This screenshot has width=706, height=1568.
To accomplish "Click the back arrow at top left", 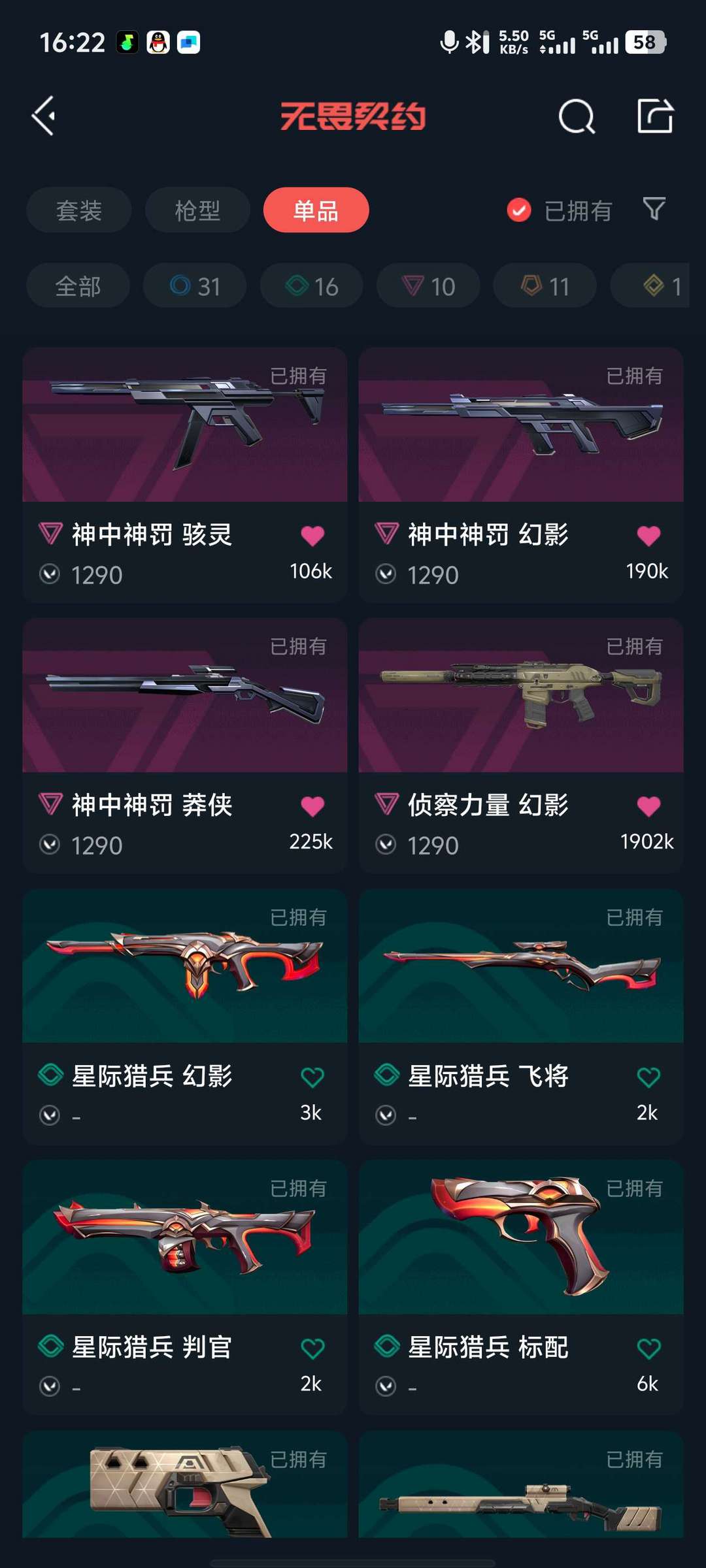I will (x=43, y=114).
